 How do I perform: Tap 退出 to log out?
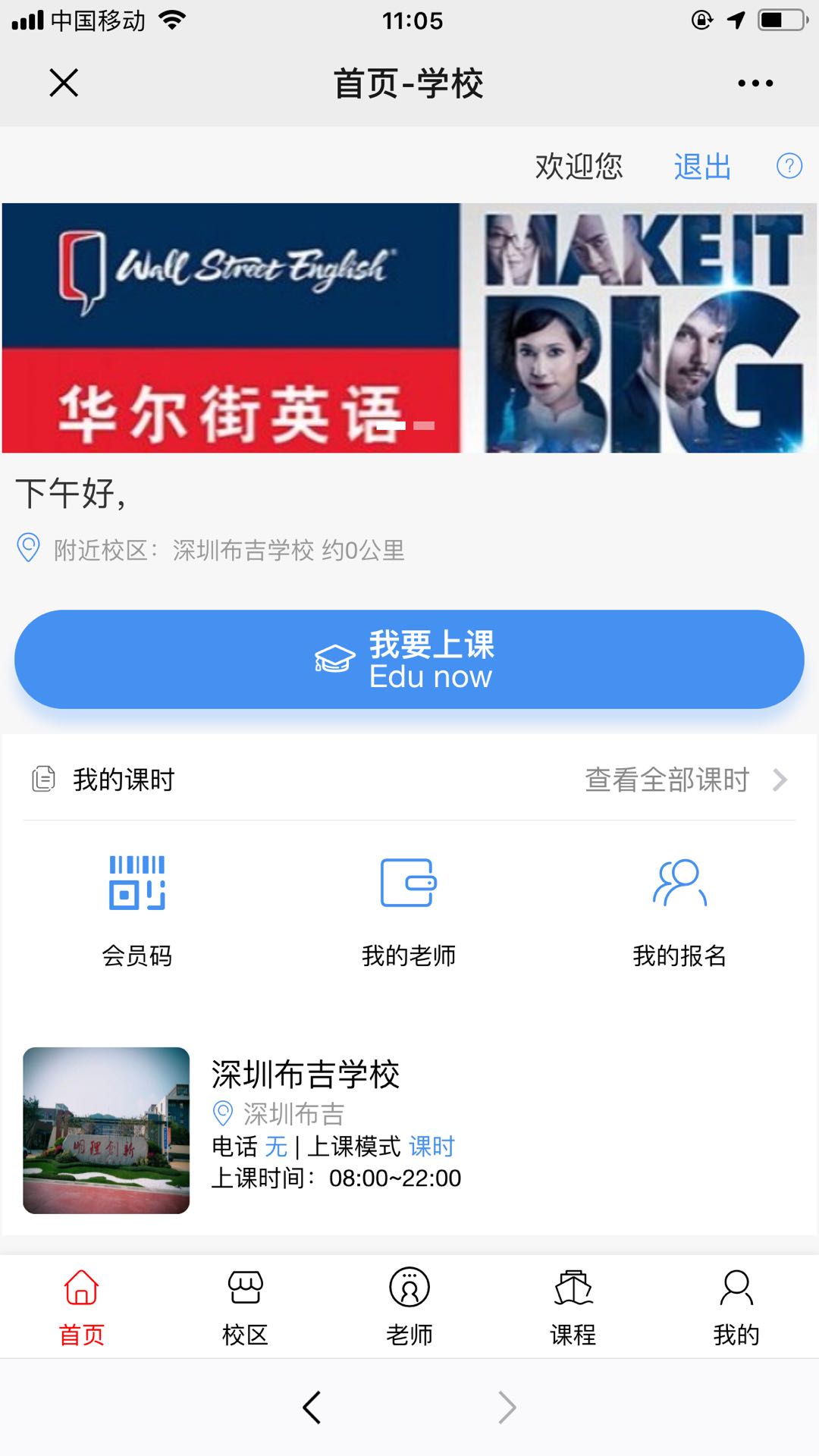click(x=701, y=167)
